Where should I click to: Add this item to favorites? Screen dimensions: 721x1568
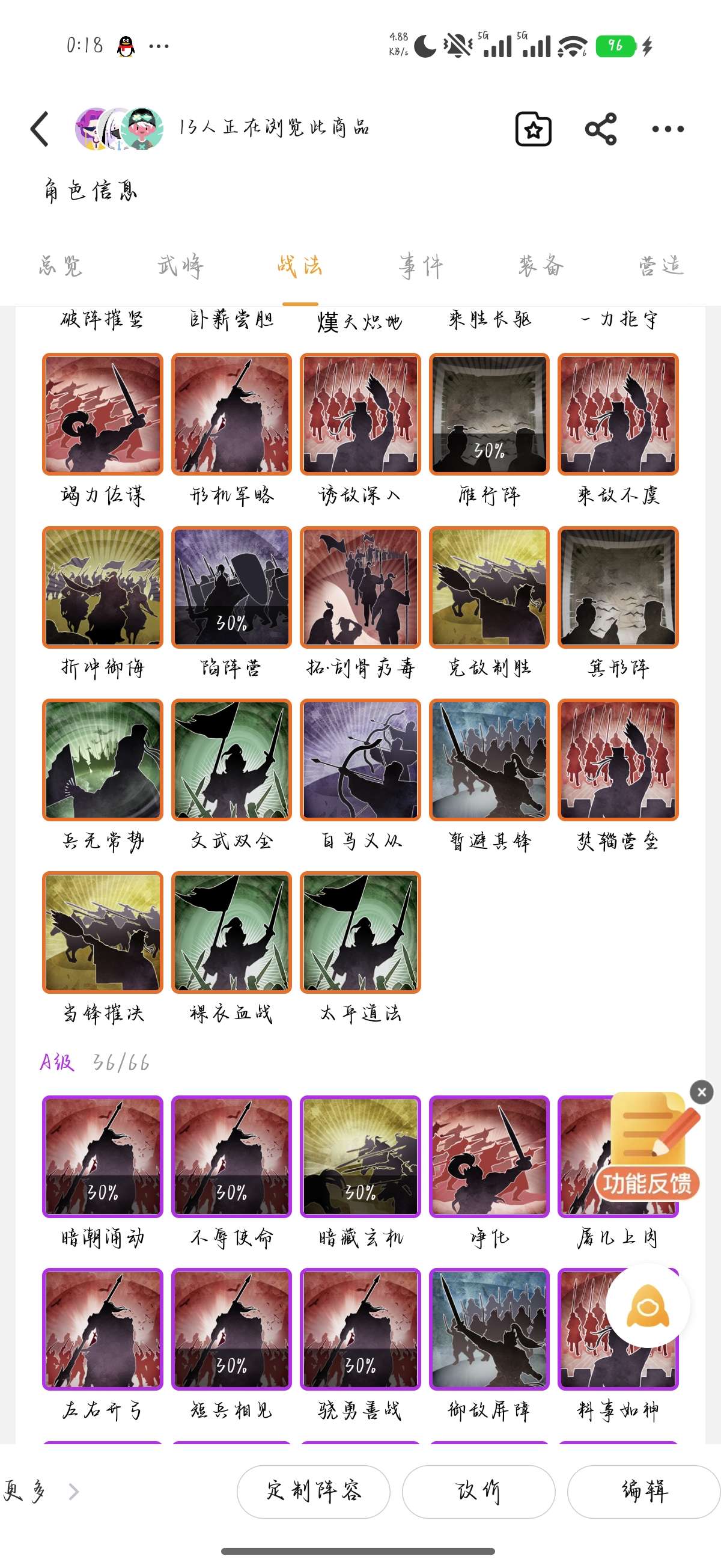click(533, 129)
